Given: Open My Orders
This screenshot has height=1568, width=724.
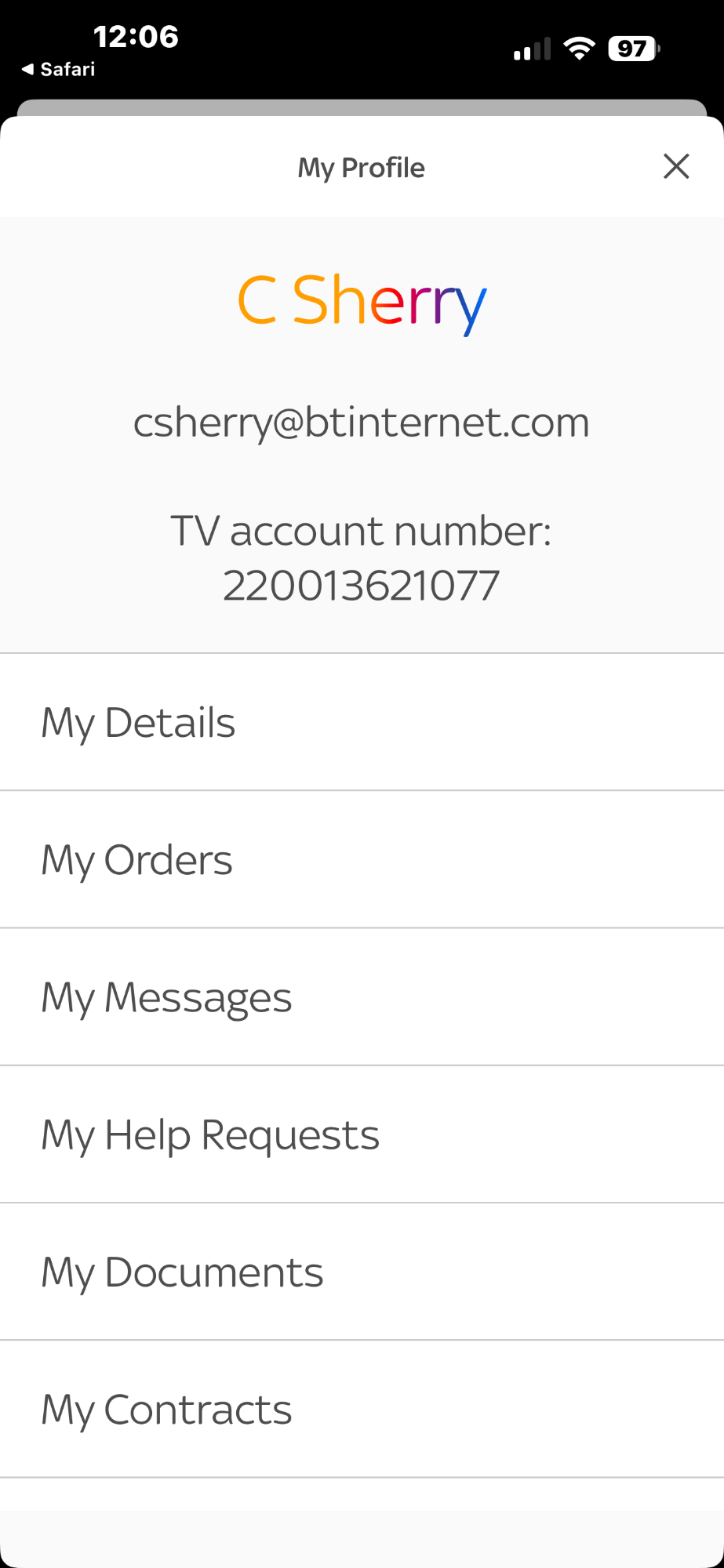Looking at the screenshot, I should (136, 860).
